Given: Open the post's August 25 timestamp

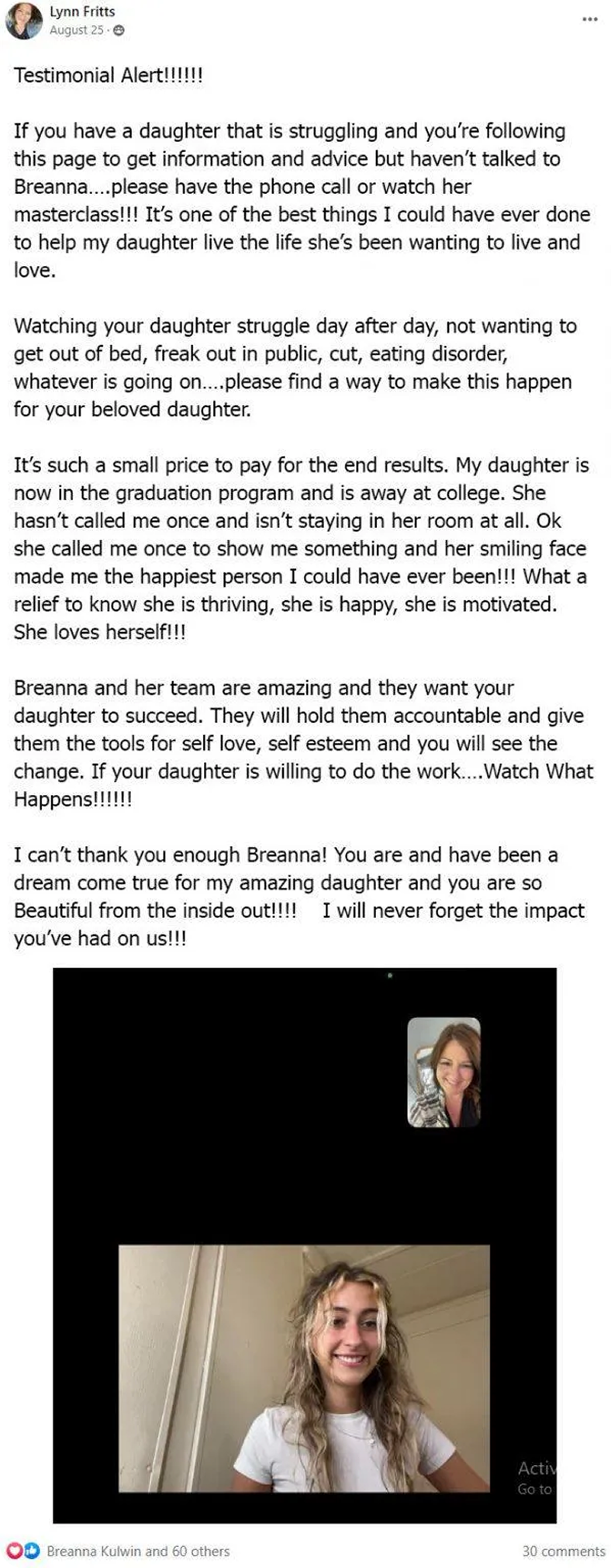Looking at the screenshot, I should (76, 30).
